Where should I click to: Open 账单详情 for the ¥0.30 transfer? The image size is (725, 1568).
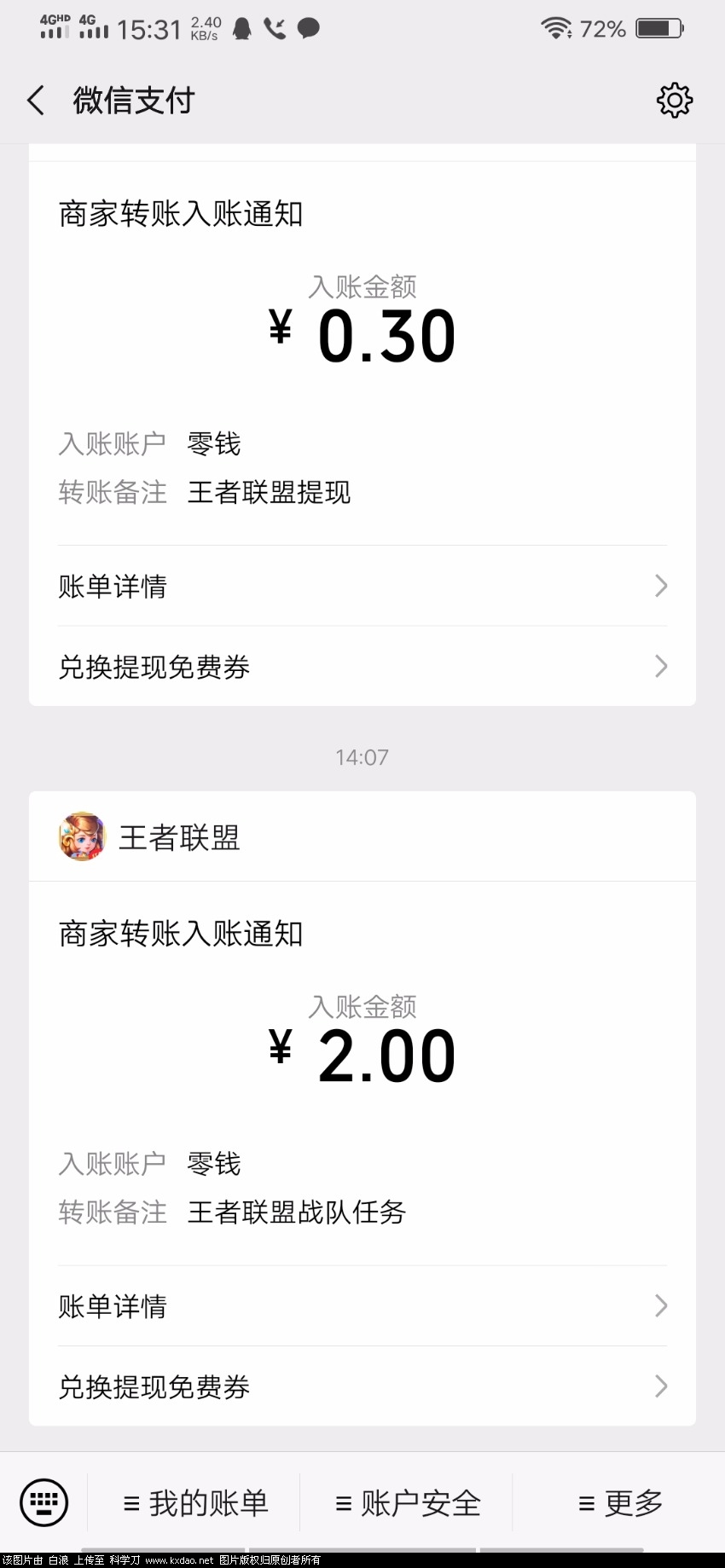[362, 587]
